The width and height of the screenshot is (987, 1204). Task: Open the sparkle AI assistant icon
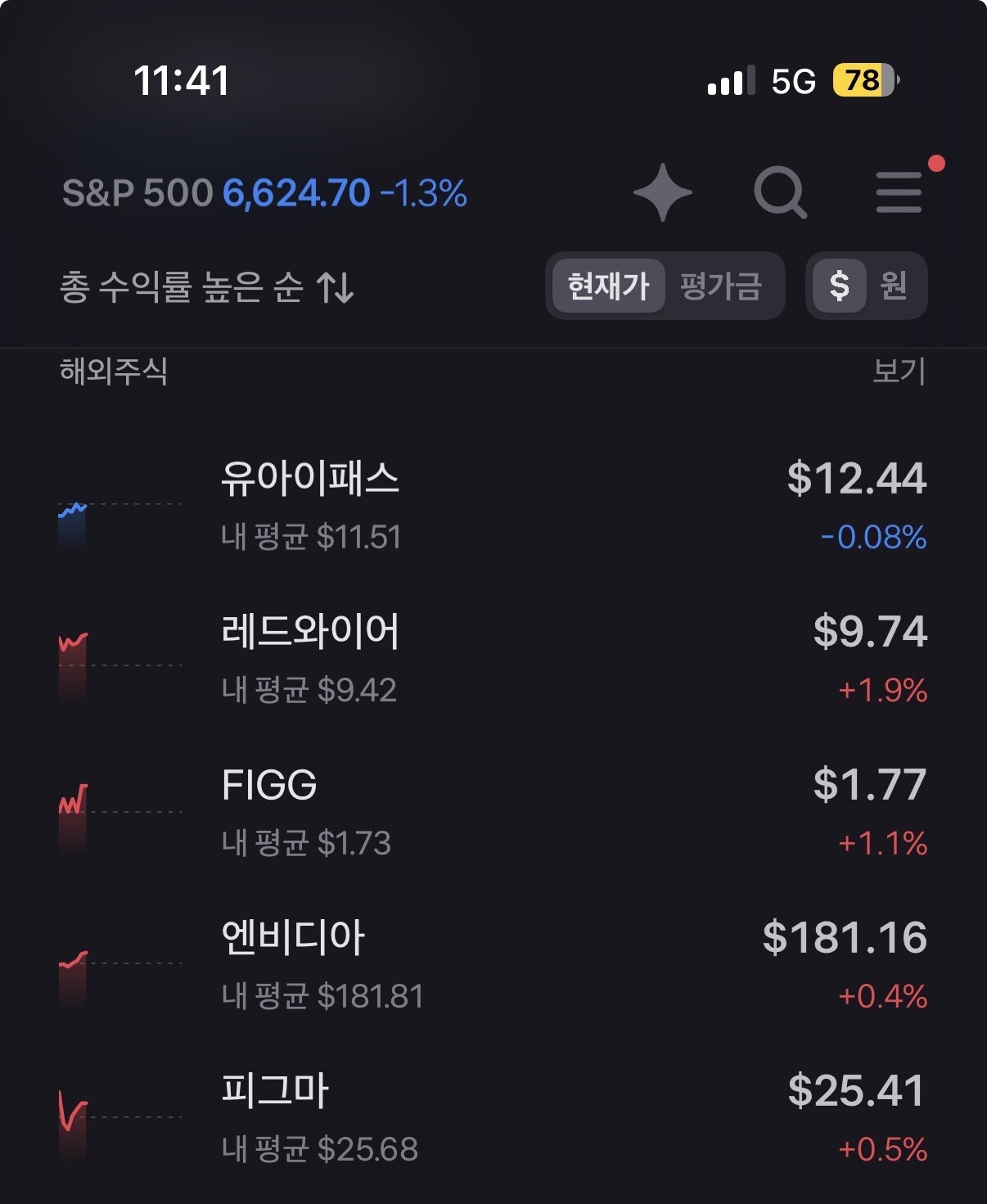click(x=663, y=193)
